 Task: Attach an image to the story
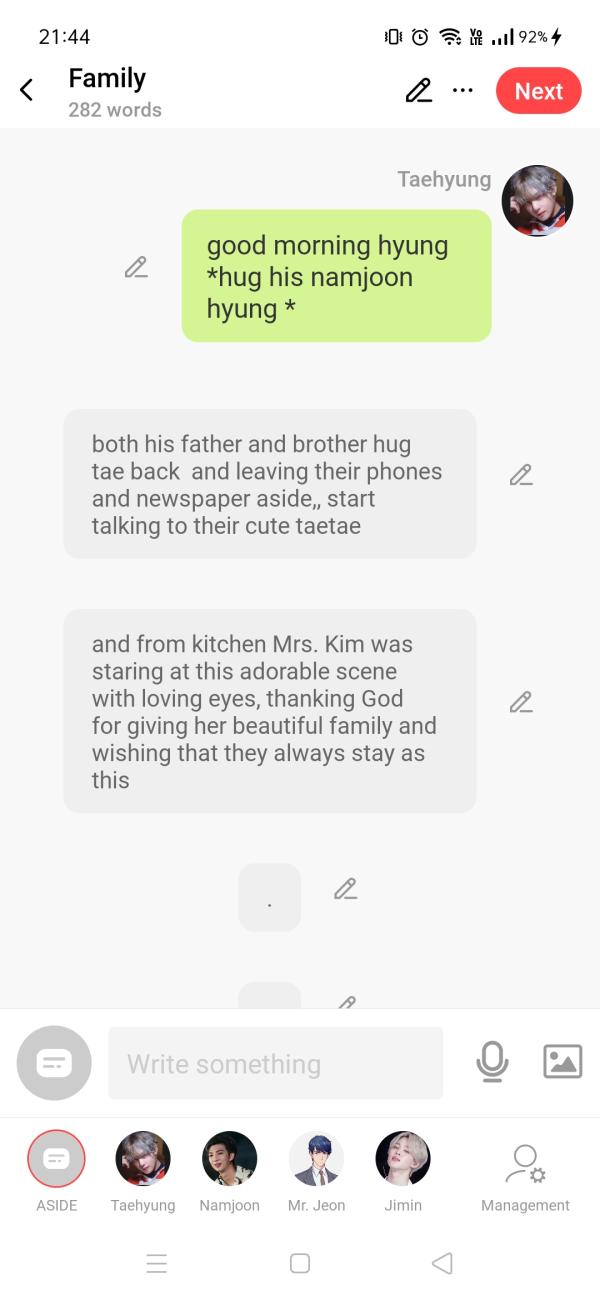pyautogui.click(x=562, y=1062)
